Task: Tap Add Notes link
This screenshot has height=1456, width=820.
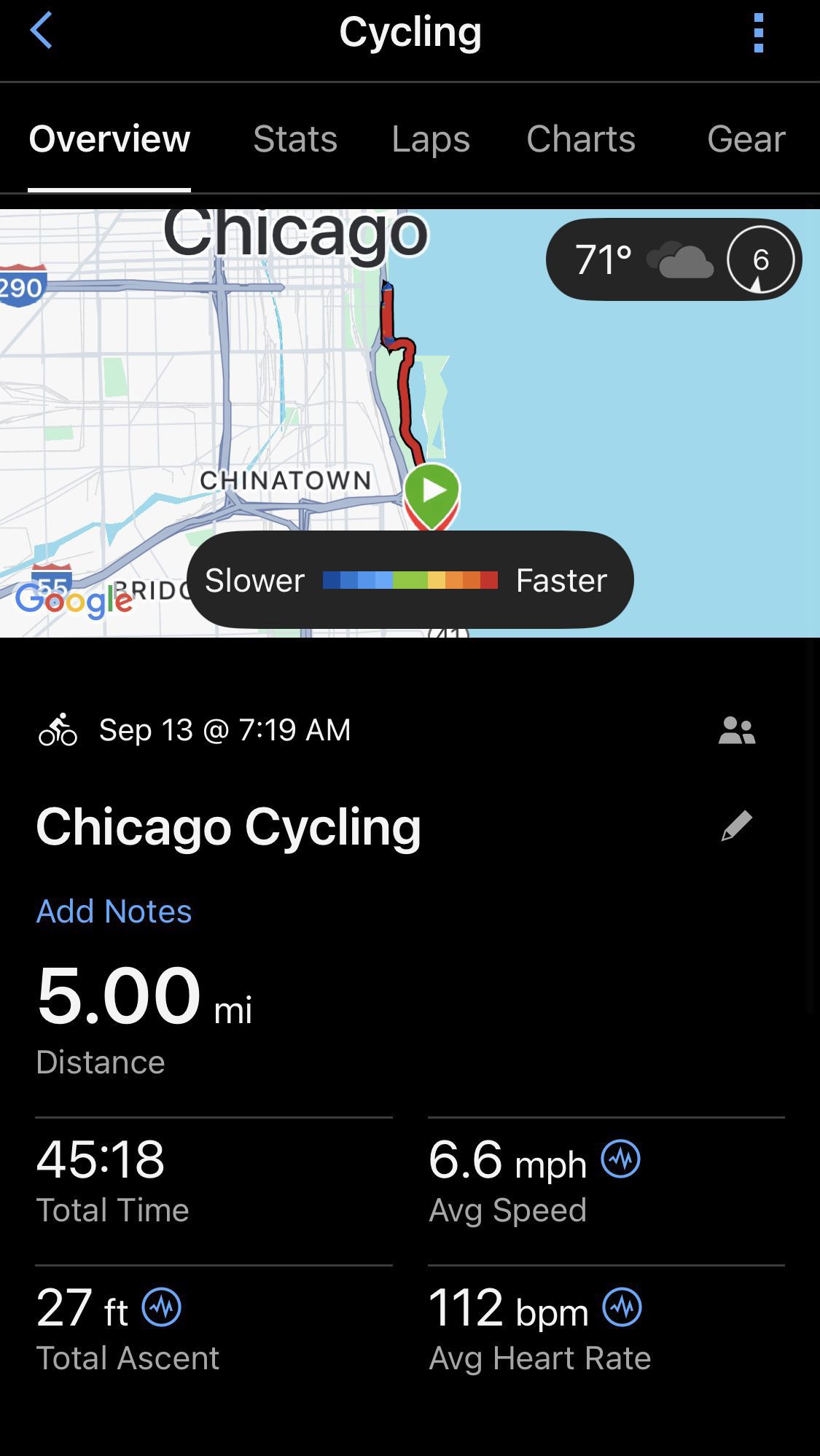Action: coord(114,911)
